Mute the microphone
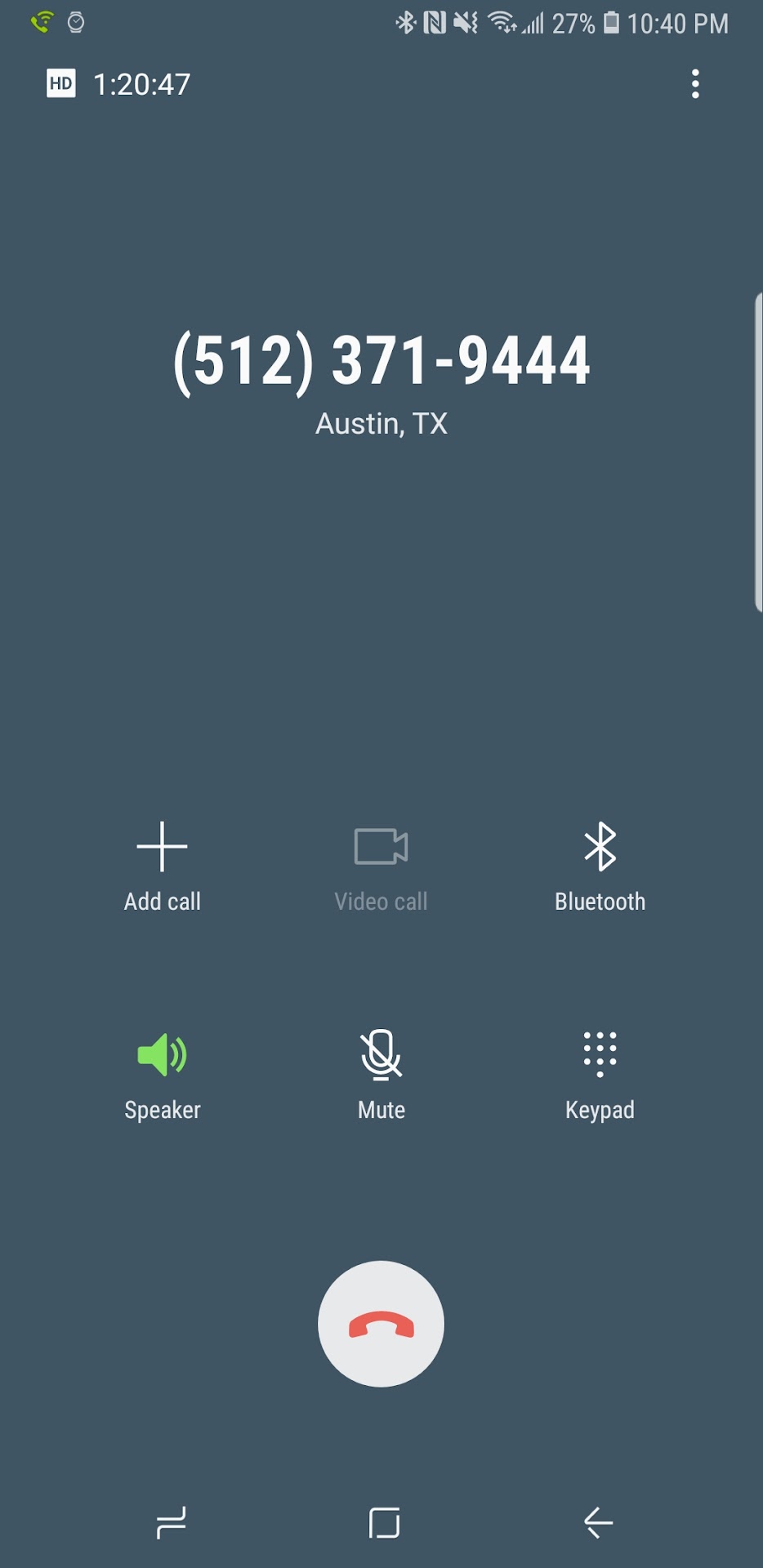The width and height of the screenshot is (763, 1568). (381, 1074)
